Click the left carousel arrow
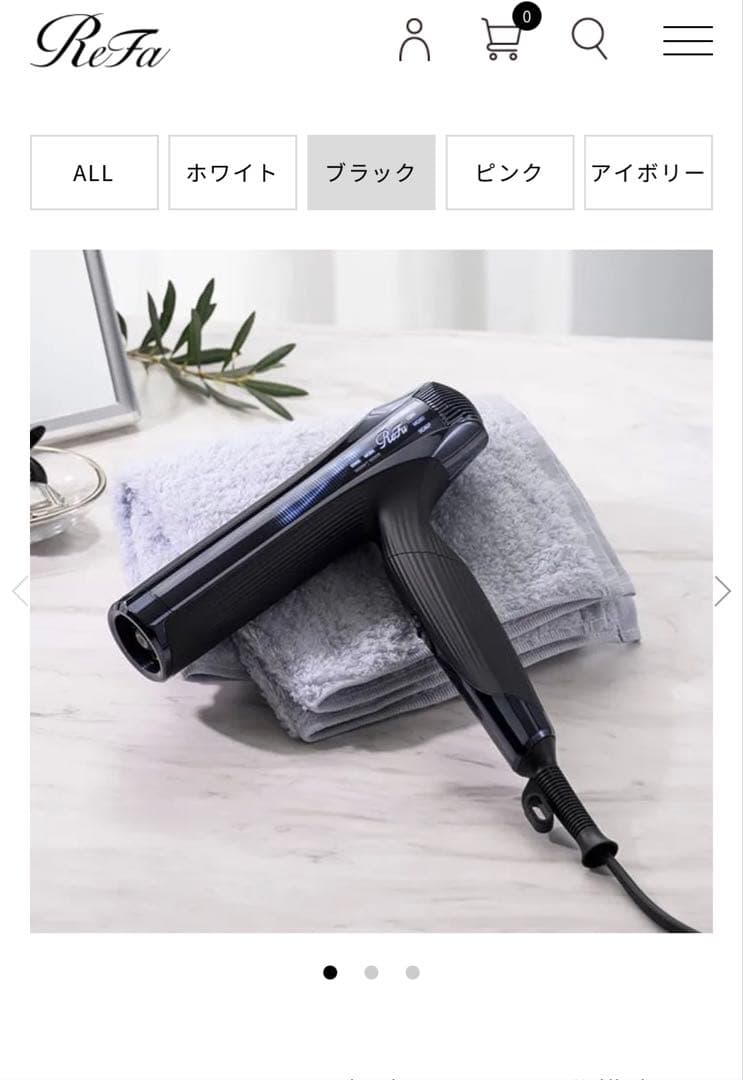 pos(20,592)
